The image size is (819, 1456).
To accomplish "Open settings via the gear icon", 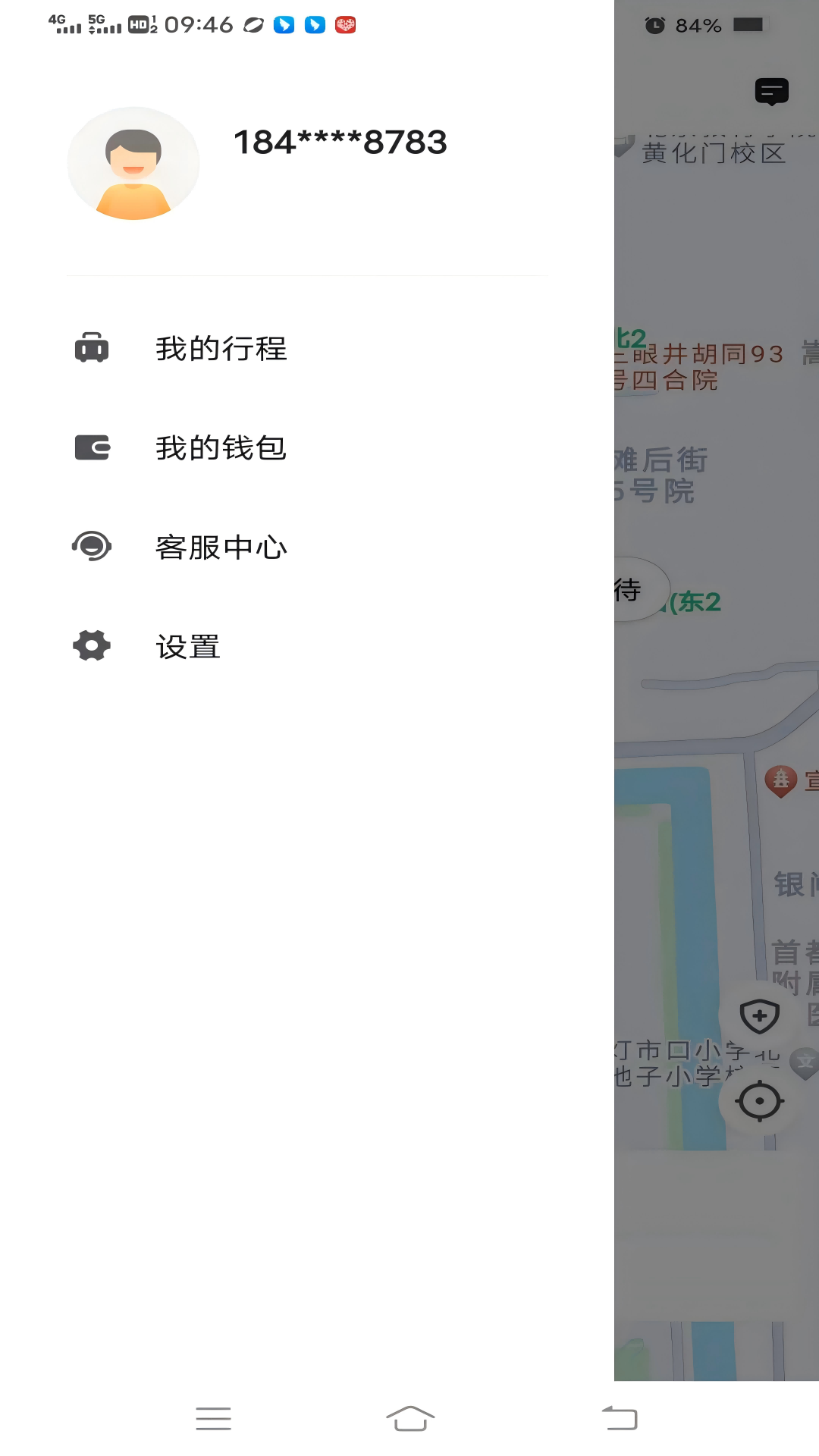I will (x=90, y=645).
